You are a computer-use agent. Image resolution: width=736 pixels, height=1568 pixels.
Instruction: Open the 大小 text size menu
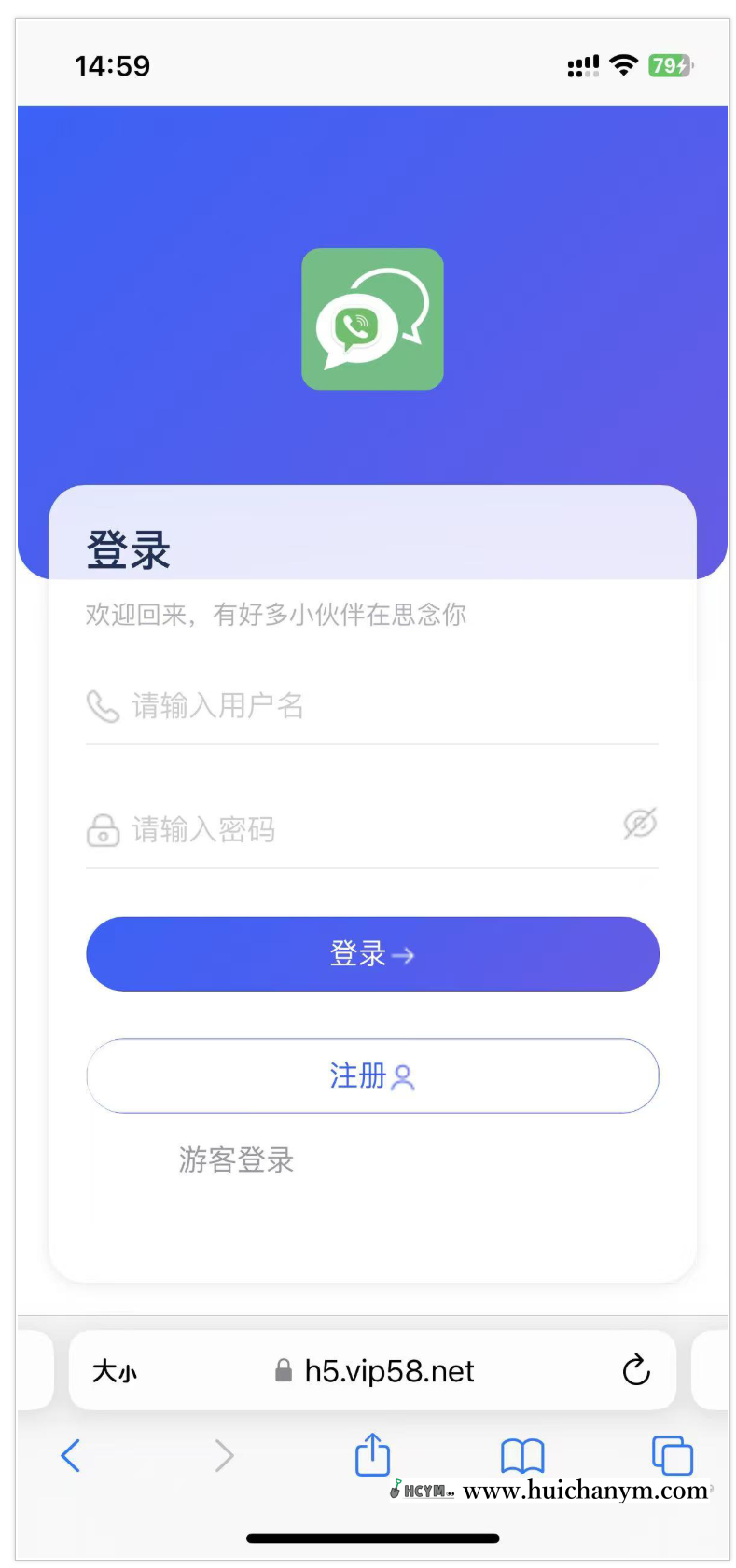[115, 1369]
